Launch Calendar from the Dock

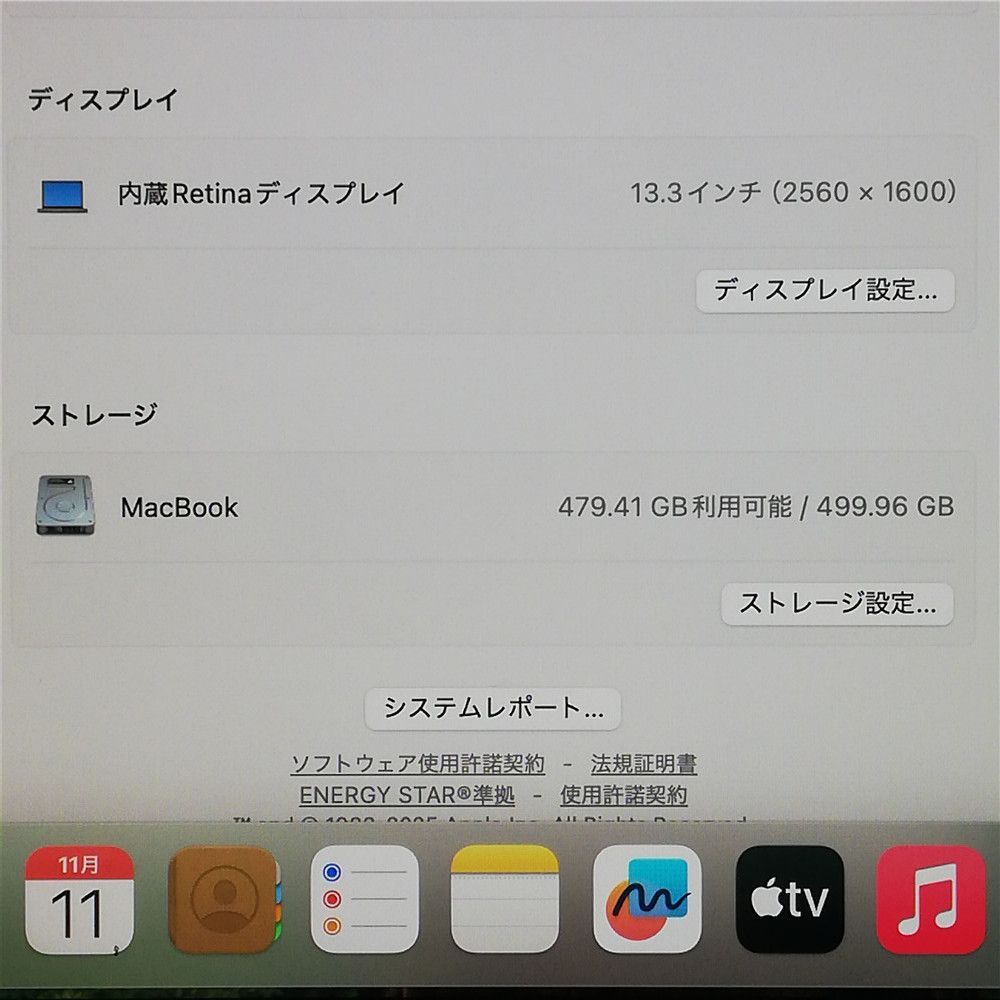(x=79, y=900)
